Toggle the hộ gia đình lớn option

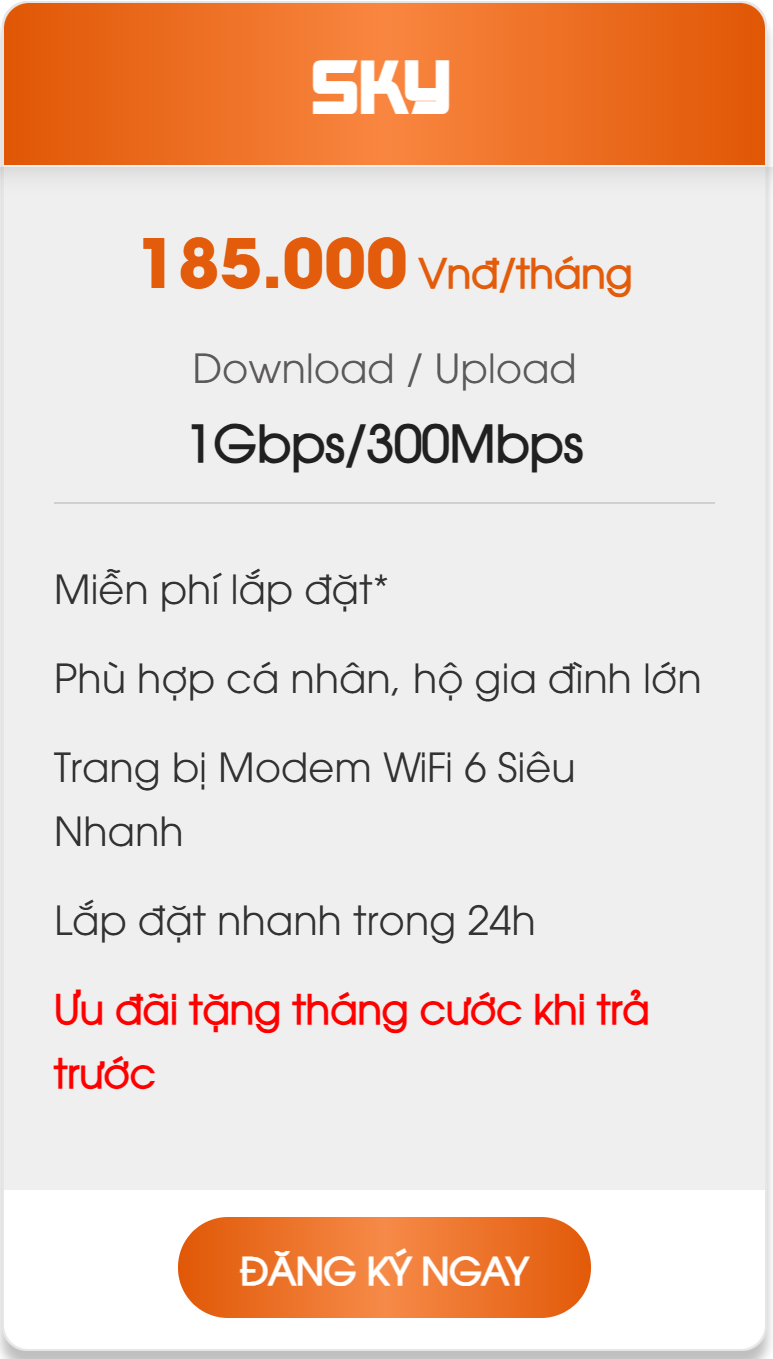[560, 678]
